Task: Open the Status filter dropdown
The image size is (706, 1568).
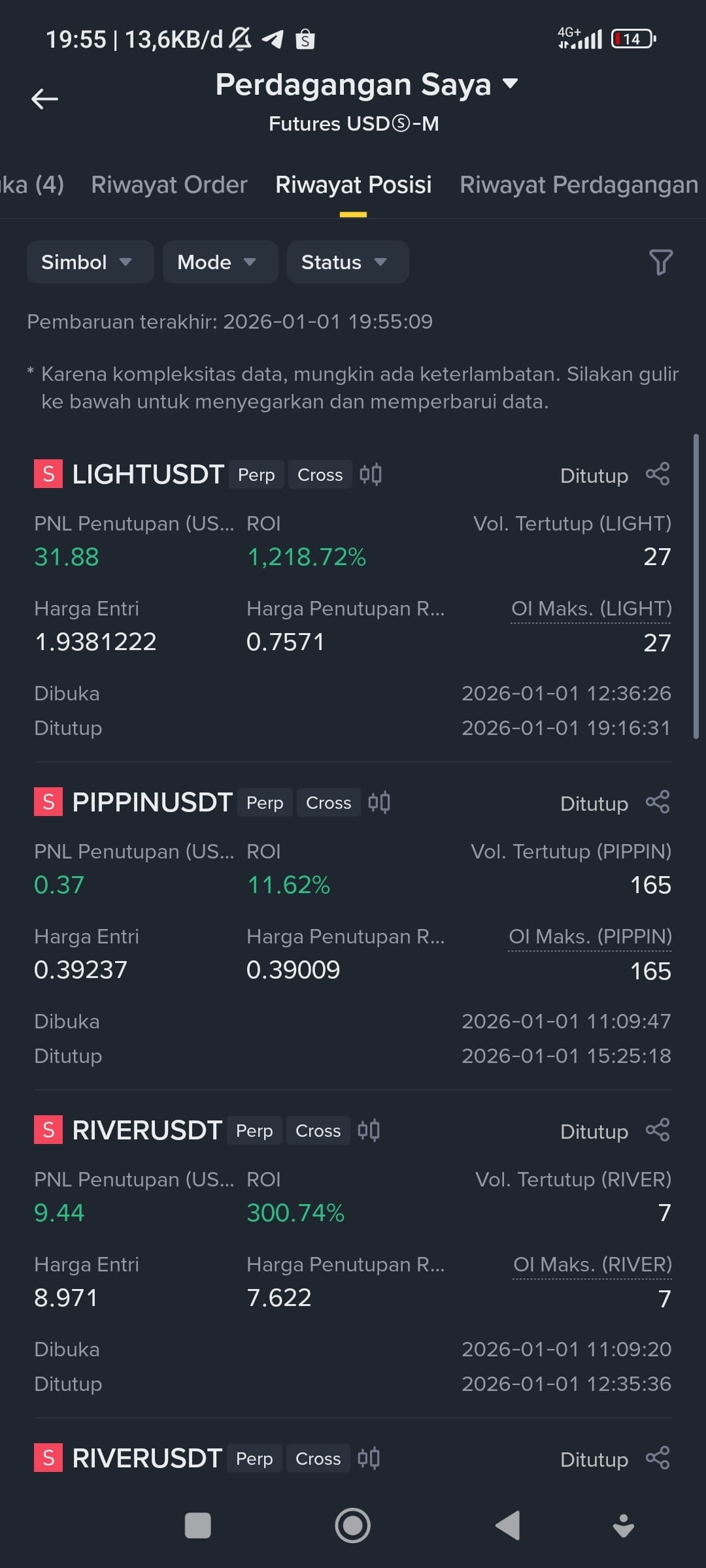Action: [347, 262]
